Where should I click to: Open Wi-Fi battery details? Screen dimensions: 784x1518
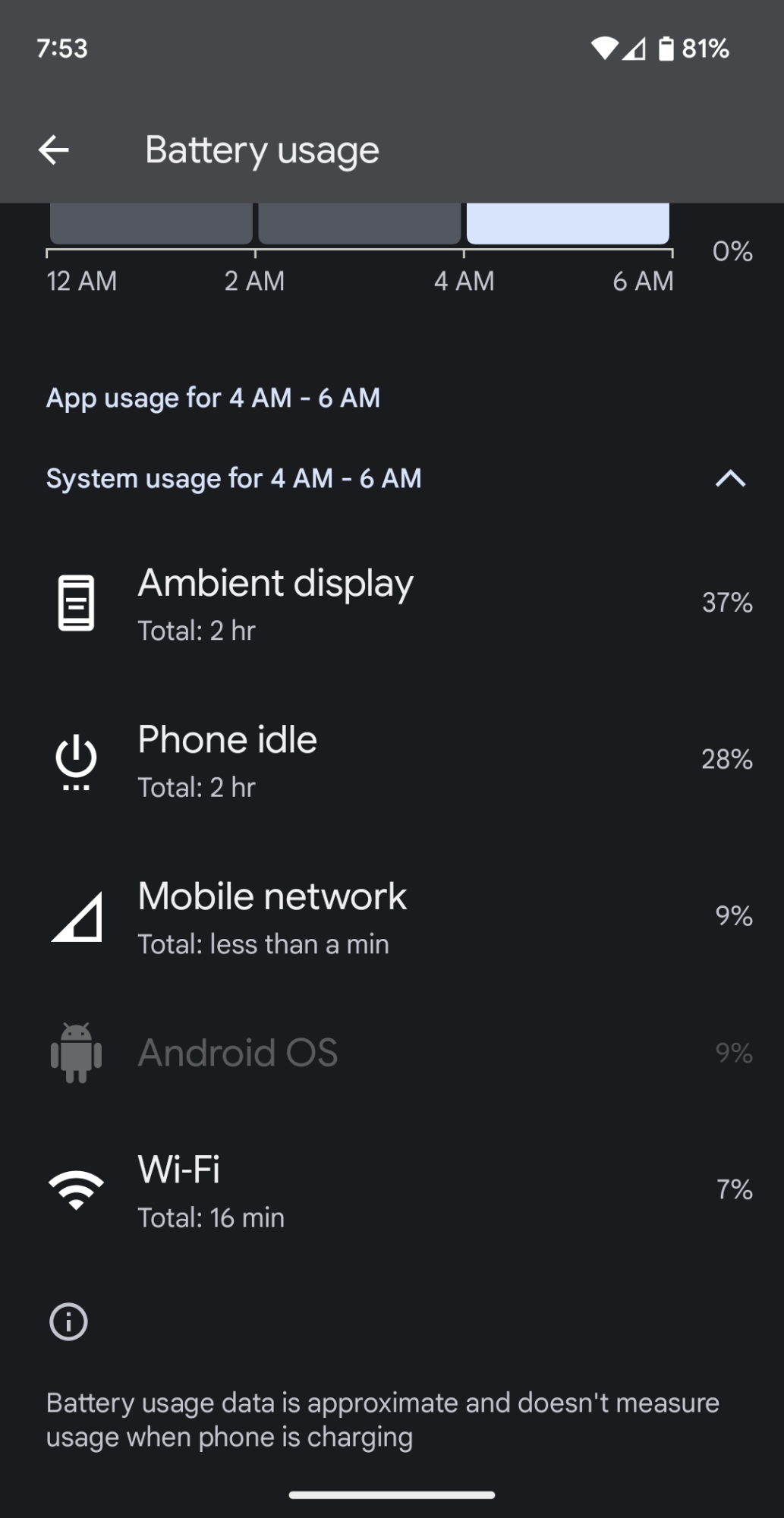tap(392, 1191)
